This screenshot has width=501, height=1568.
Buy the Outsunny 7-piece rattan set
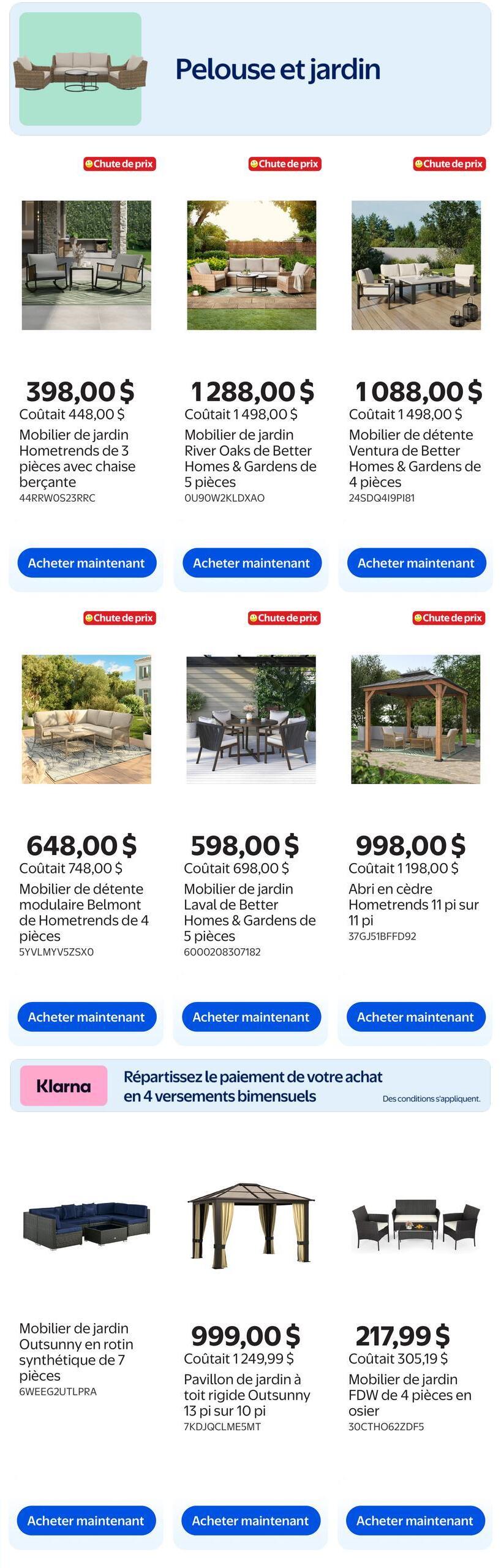(x=86, y=1520)
